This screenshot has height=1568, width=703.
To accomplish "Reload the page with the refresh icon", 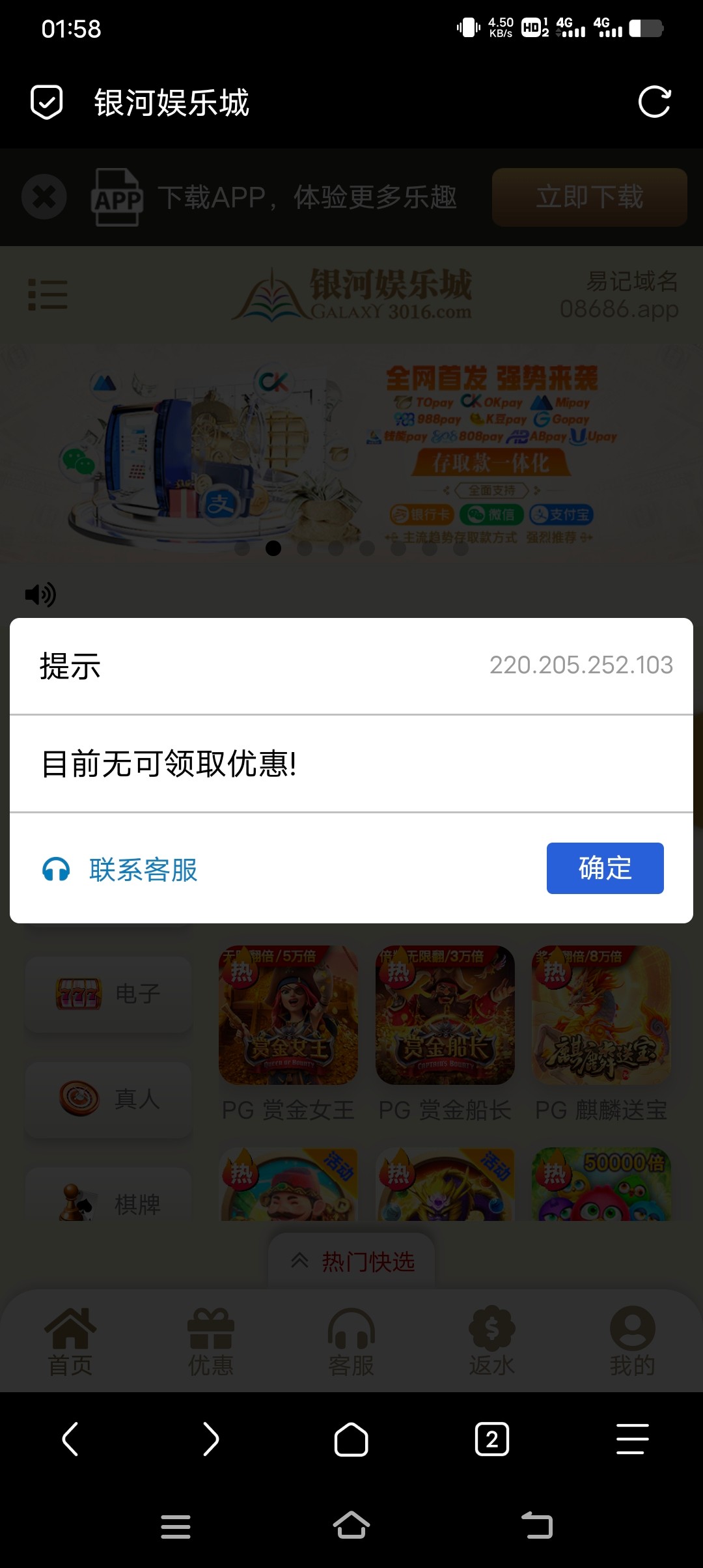I will pos(654,102).
